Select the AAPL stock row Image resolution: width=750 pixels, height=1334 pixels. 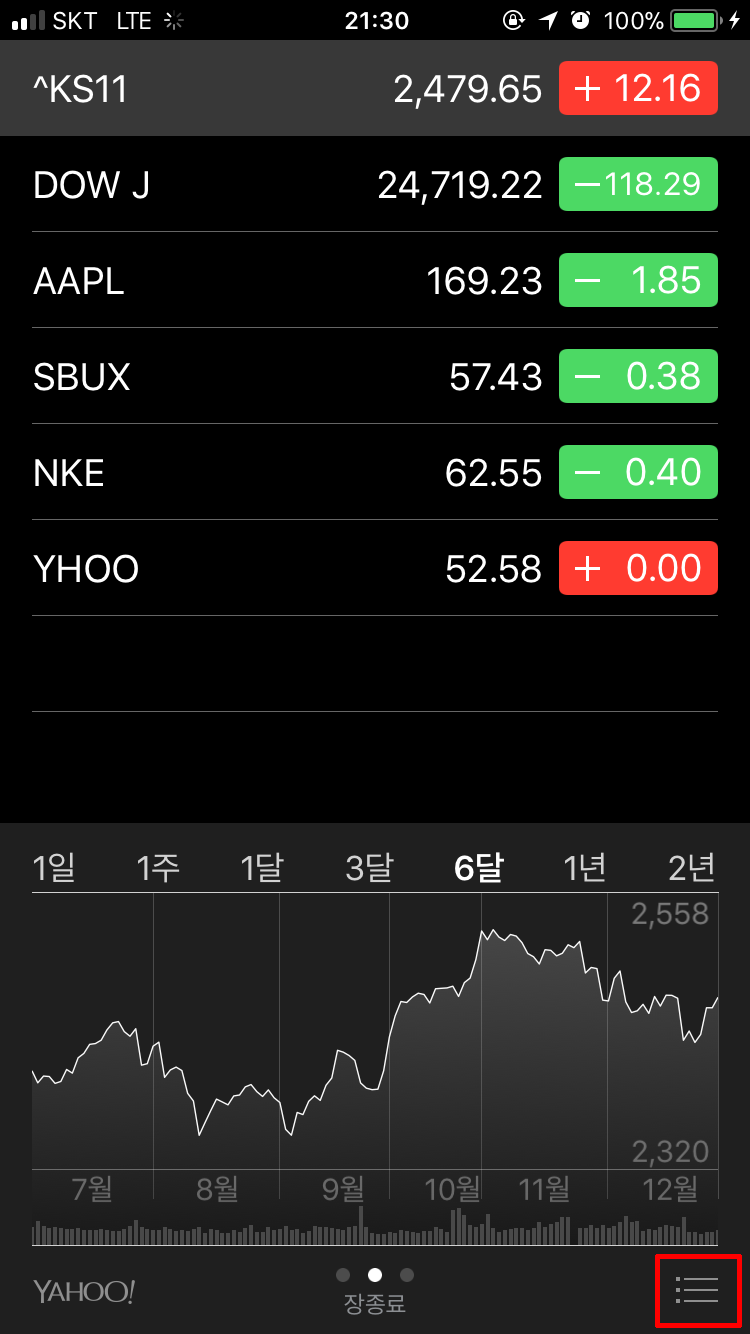tap(280, 281)
